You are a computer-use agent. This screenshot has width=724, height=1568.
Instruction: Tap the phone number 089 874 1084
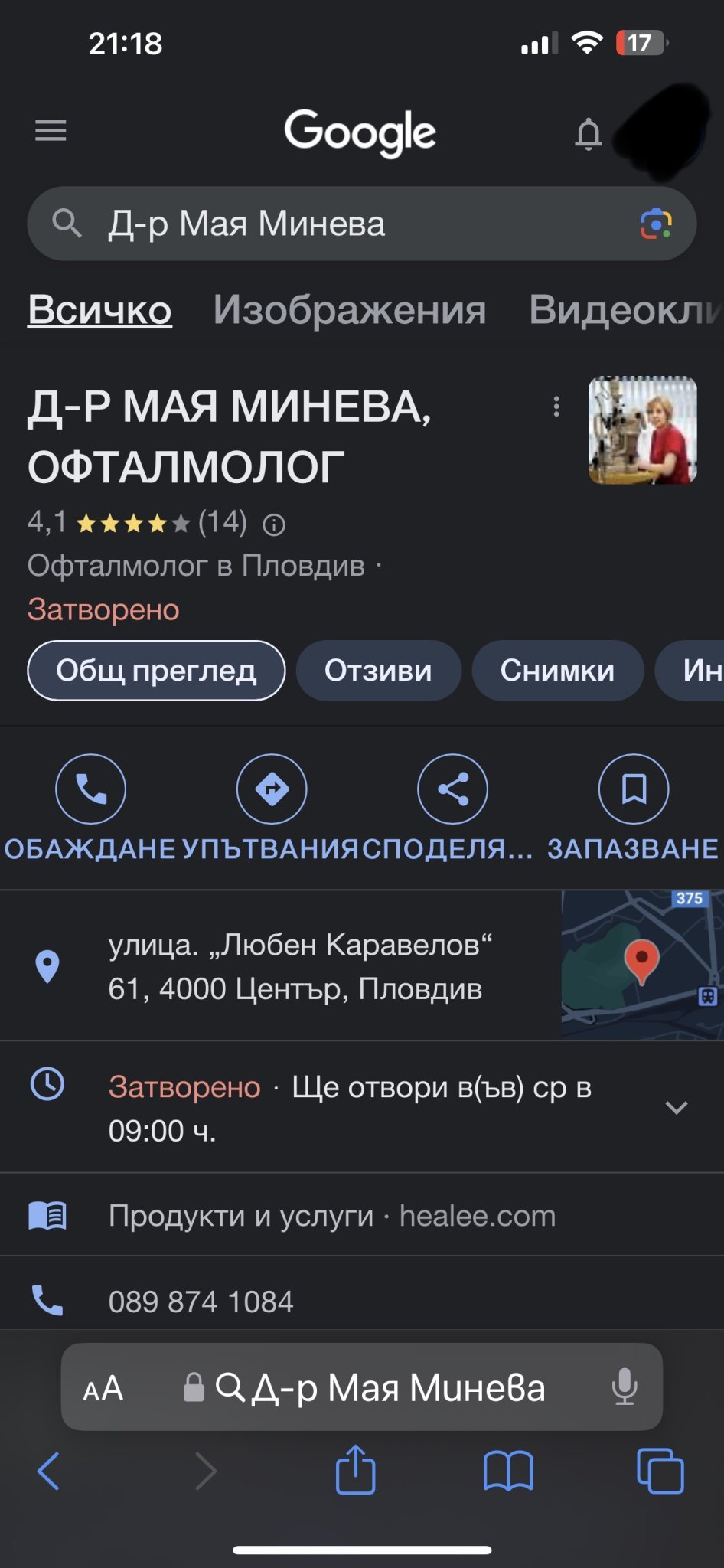click(201, 1302)
